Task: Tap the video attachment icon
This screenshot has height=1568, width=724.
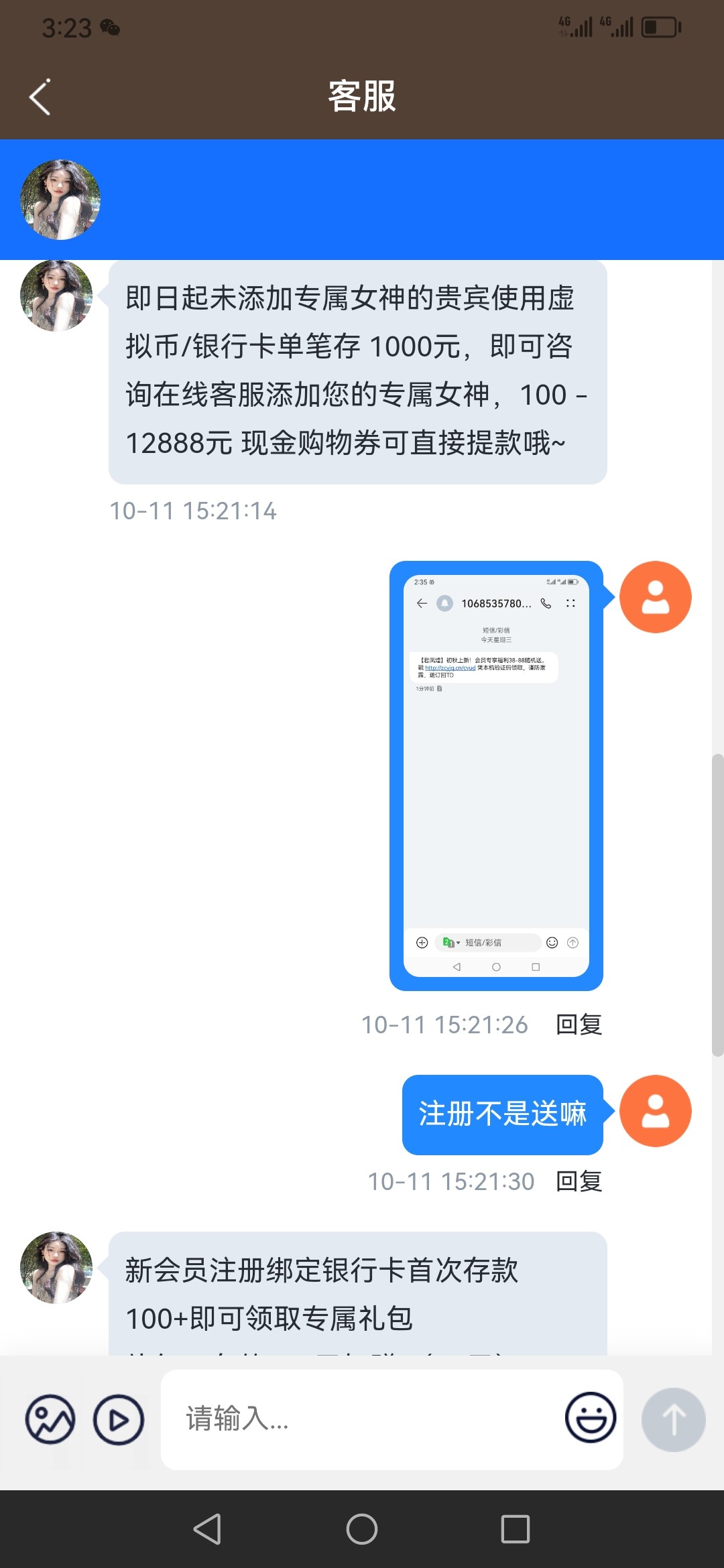Action: click(119, 1419)
